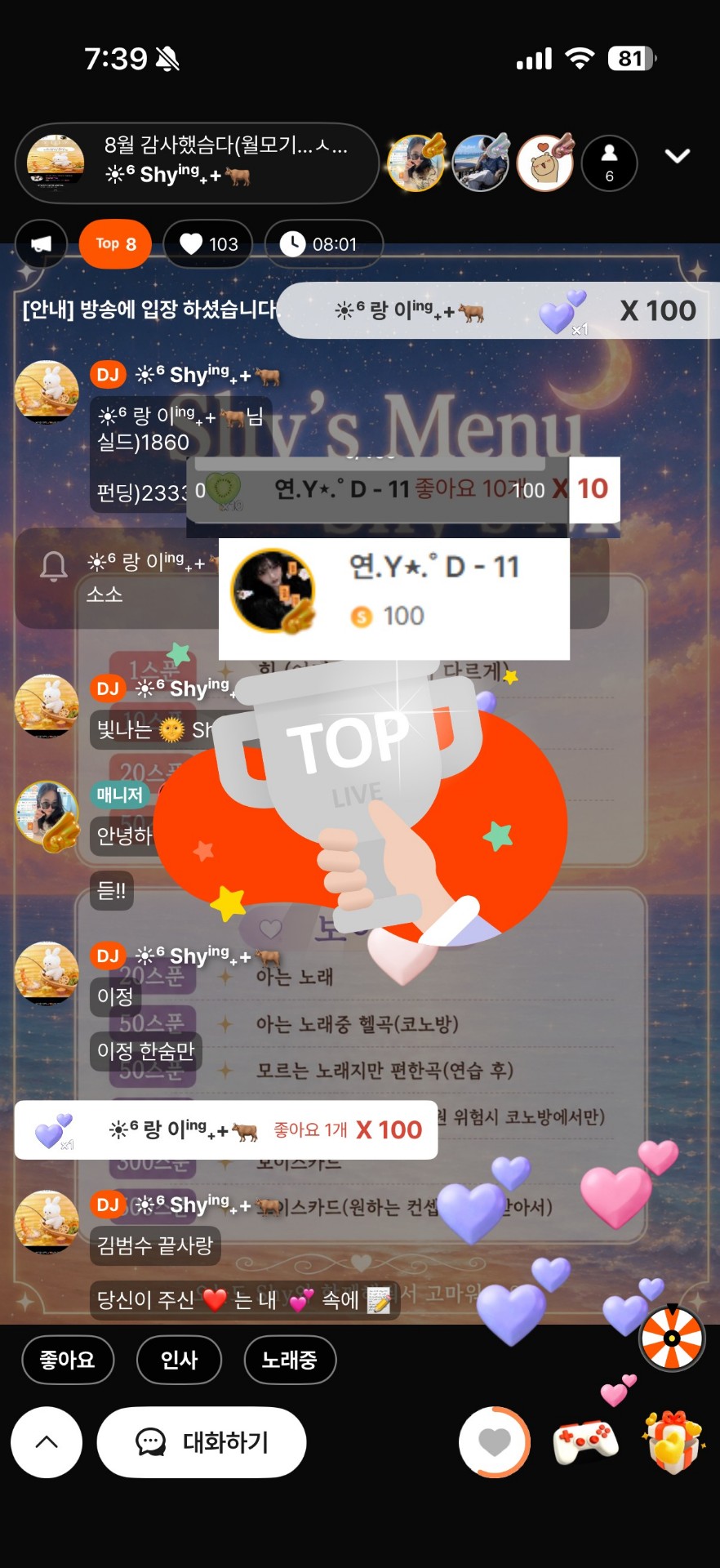720x1568 pixels.
Task: Open the megaphone announcement icon
Action: pos(41,243)
